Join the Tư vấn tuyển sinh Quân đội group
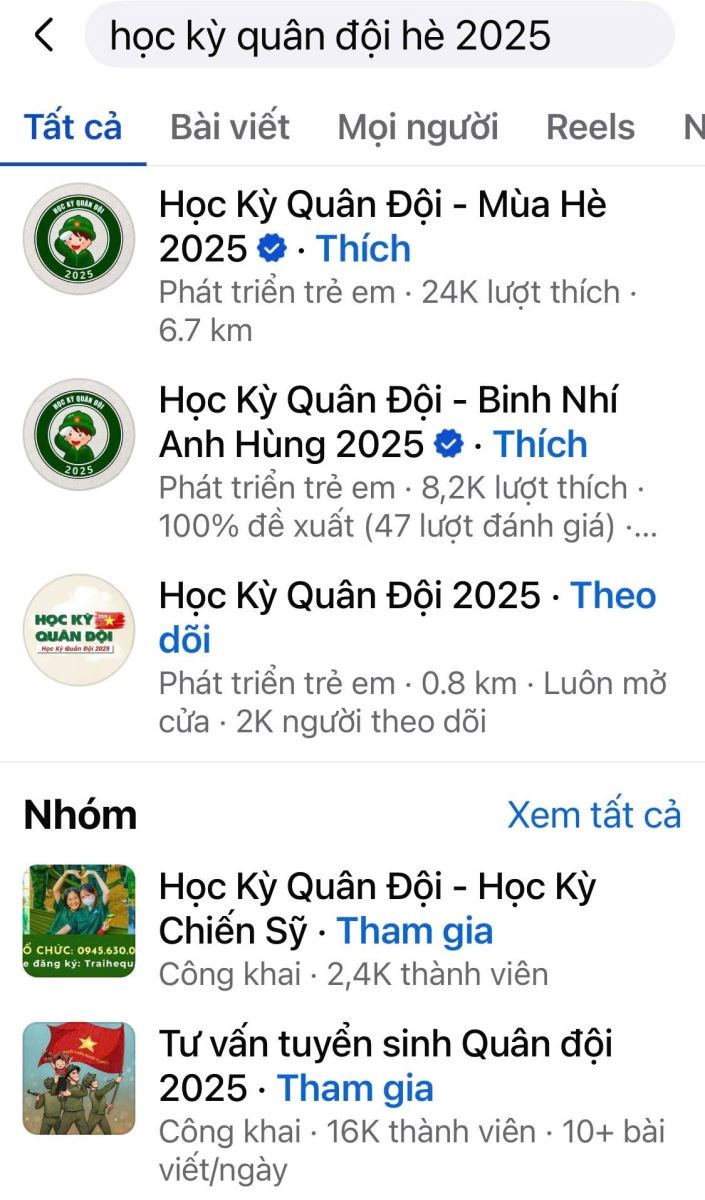Screen dimensions: 705x1200 [x=354, y=1089]
